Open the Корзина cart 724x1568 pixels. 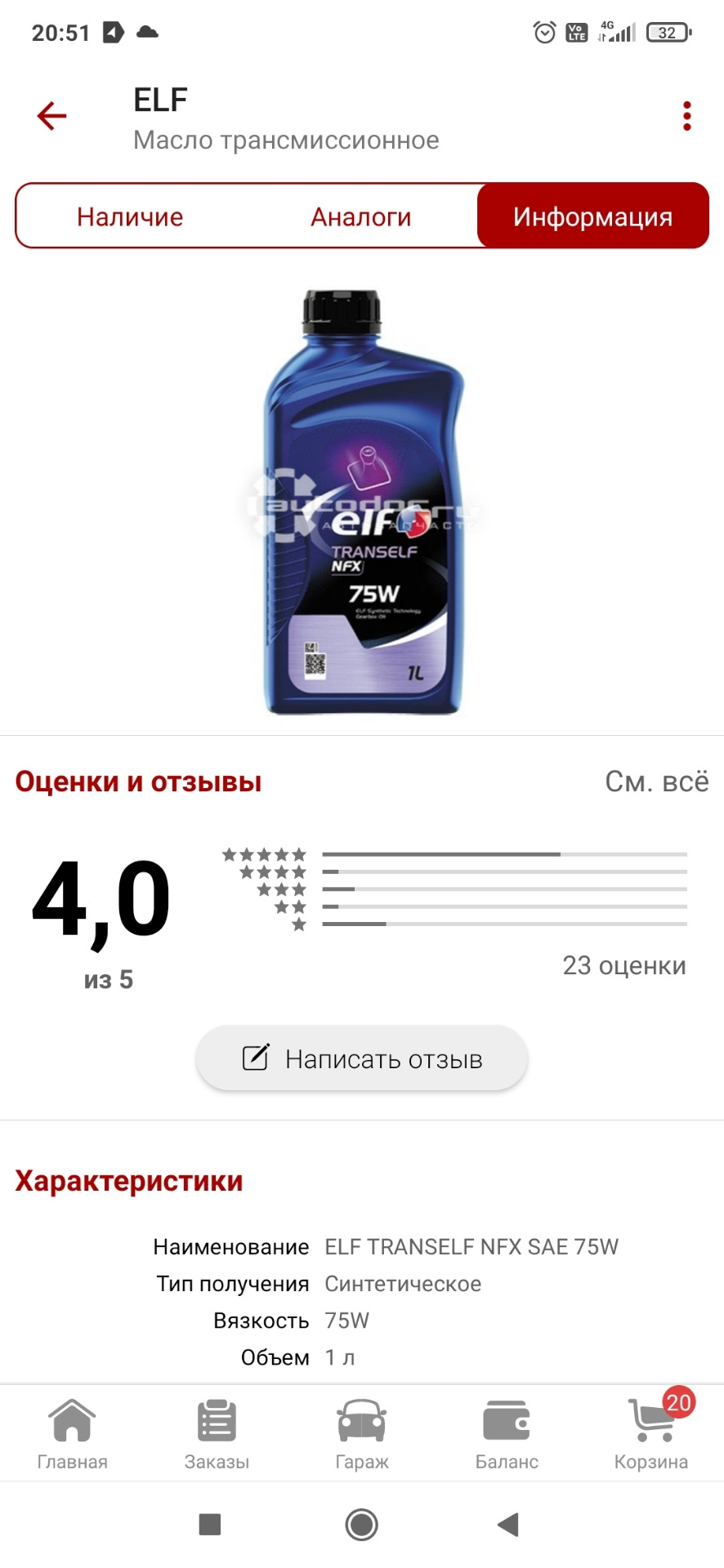pos(651,1434)
